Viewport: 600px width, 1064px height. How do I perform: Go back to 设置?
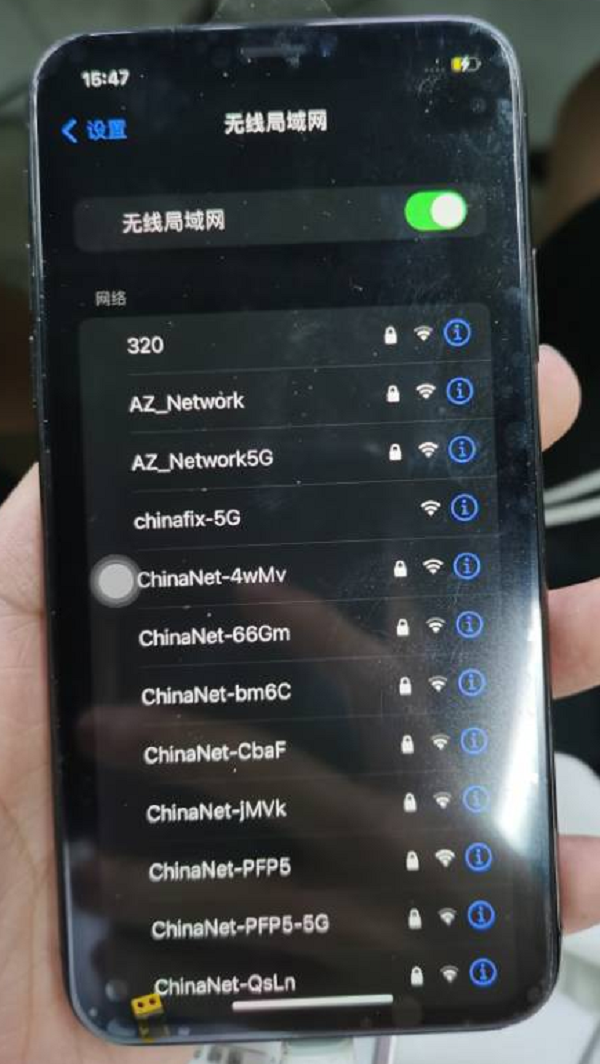[94, 130]
